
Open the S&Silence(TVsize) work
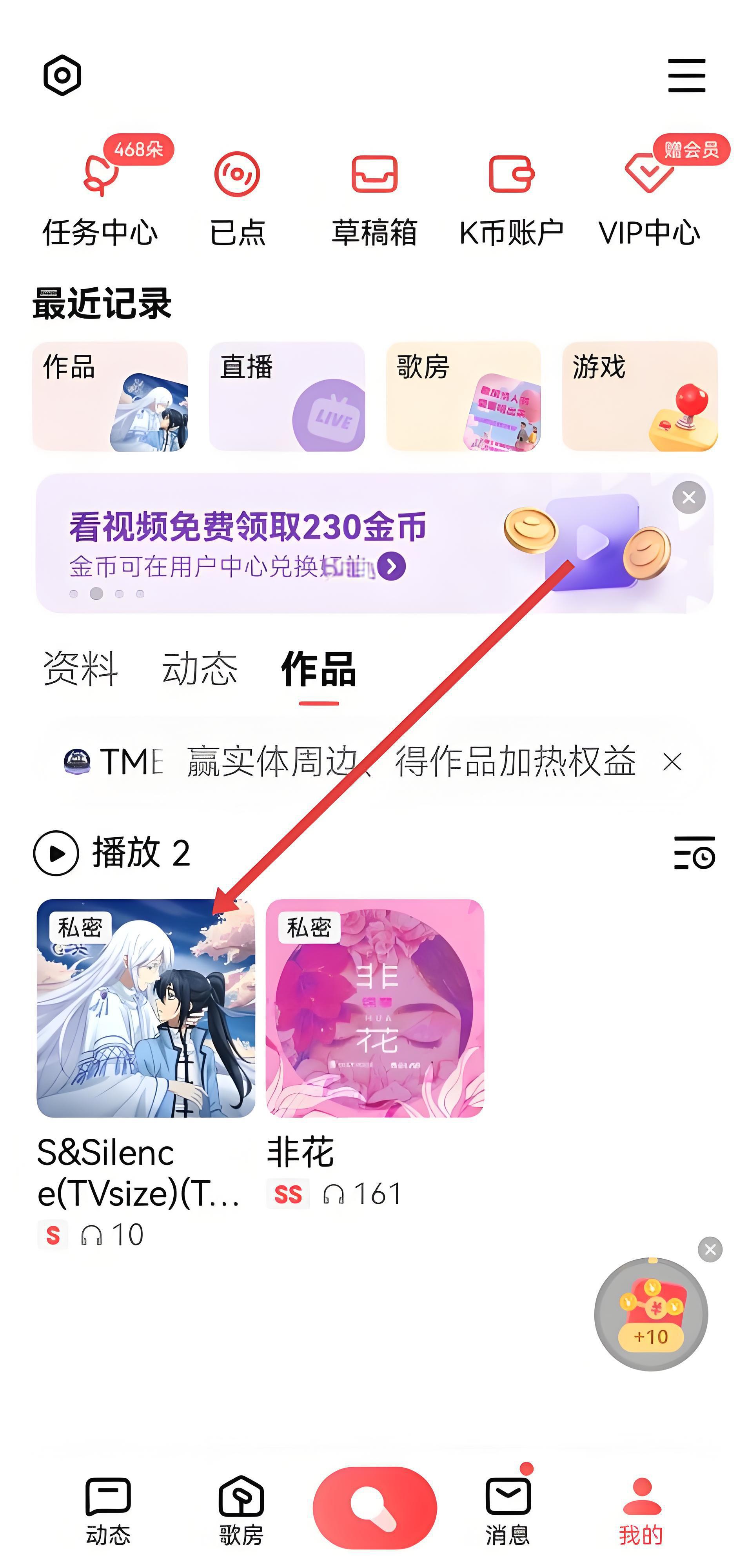[x=146, y=1008]
